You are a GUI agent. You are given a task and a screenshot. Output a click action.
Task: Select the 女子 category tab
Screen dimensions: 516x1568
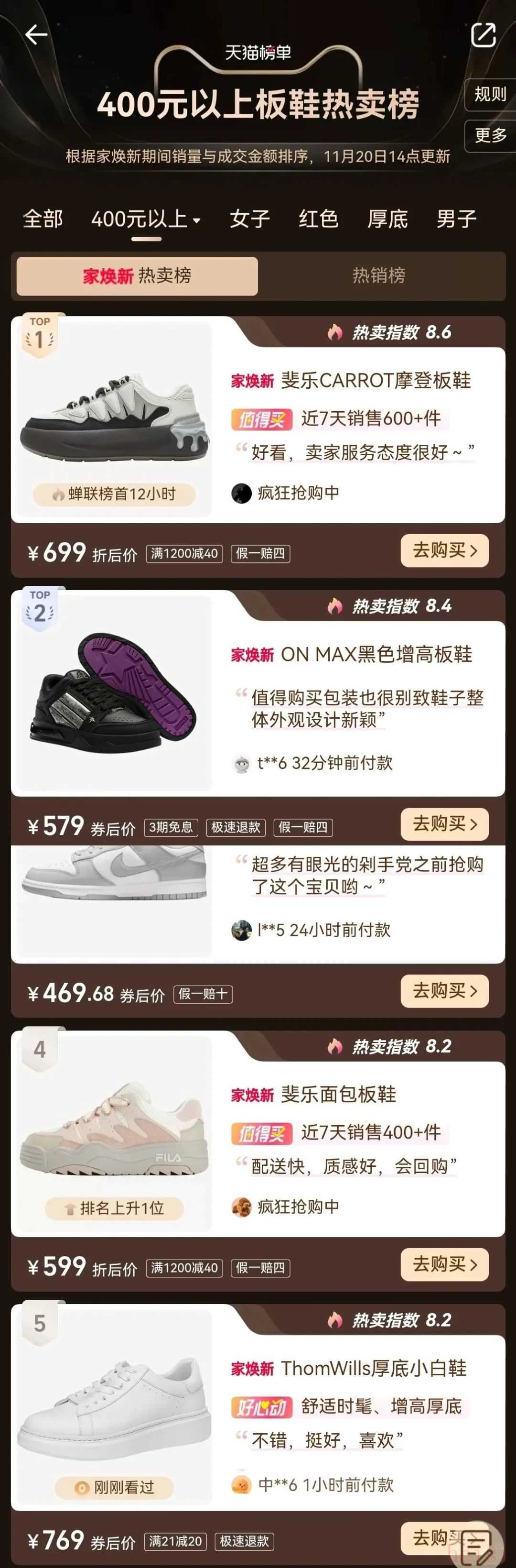coord(249,219)
